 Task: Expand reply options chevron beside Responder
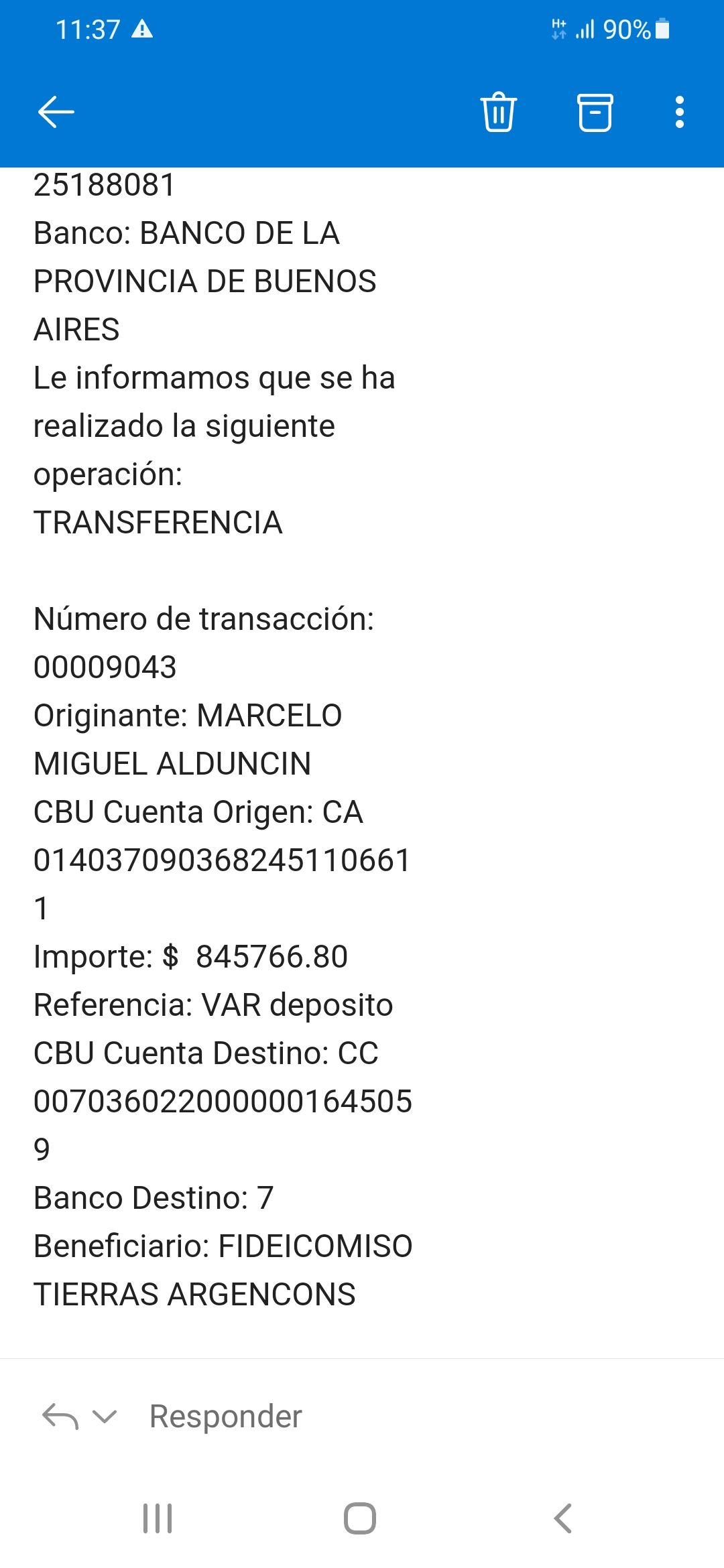(105, 1417)
